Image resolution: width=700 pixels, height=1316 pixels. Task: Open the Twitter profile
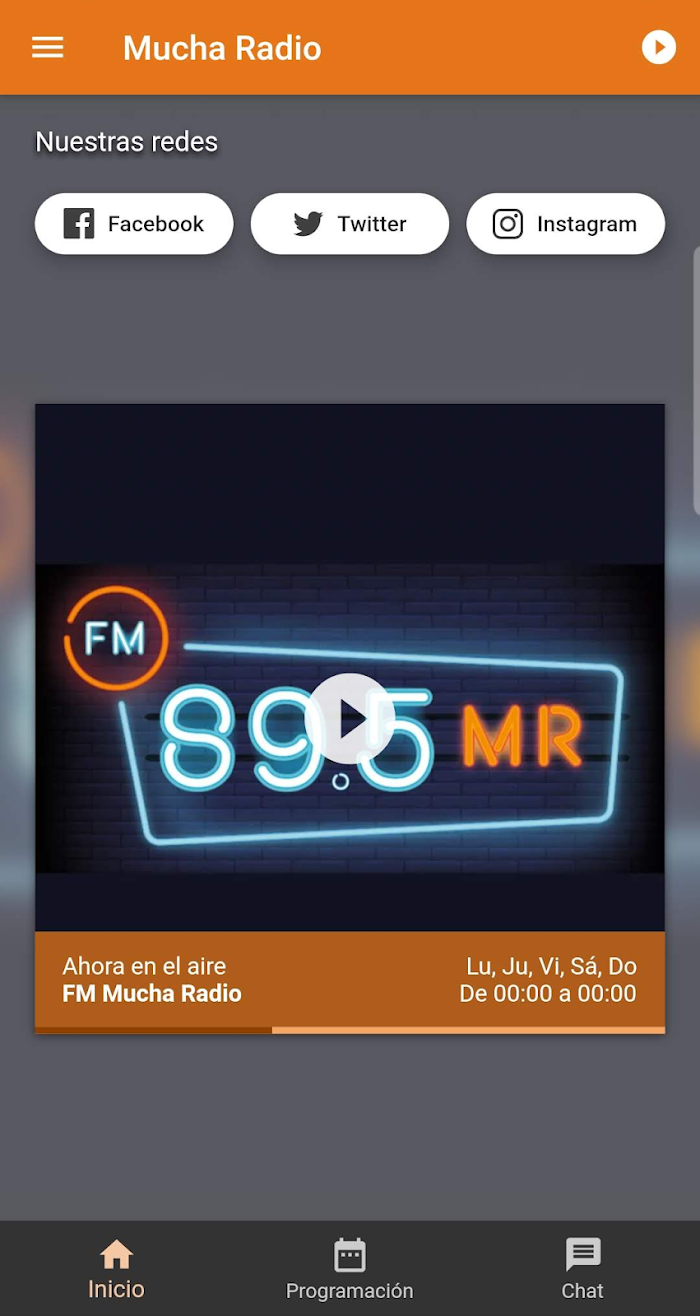(x=350, y=224)
